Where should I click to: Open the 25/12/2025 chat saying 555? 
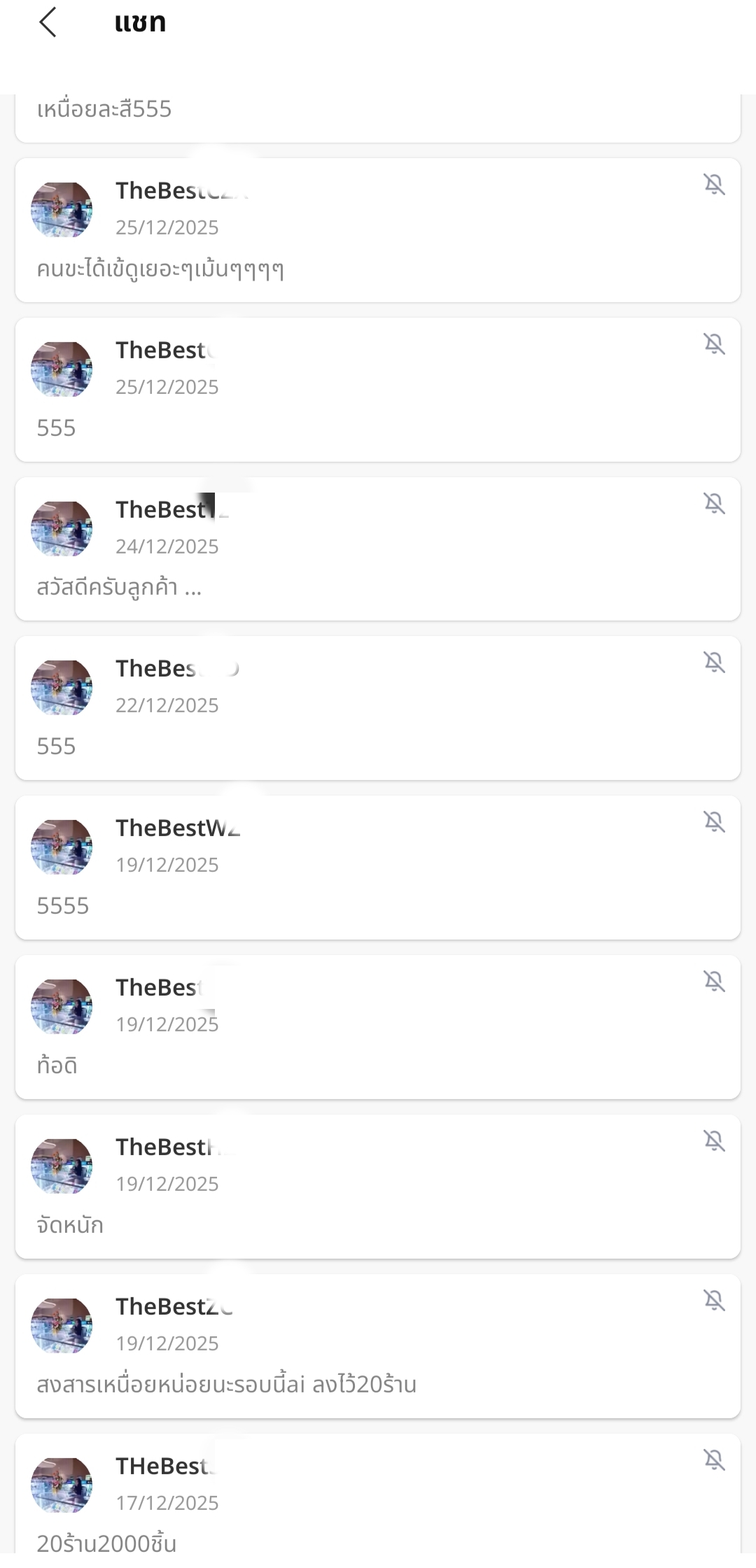[378, 390]
